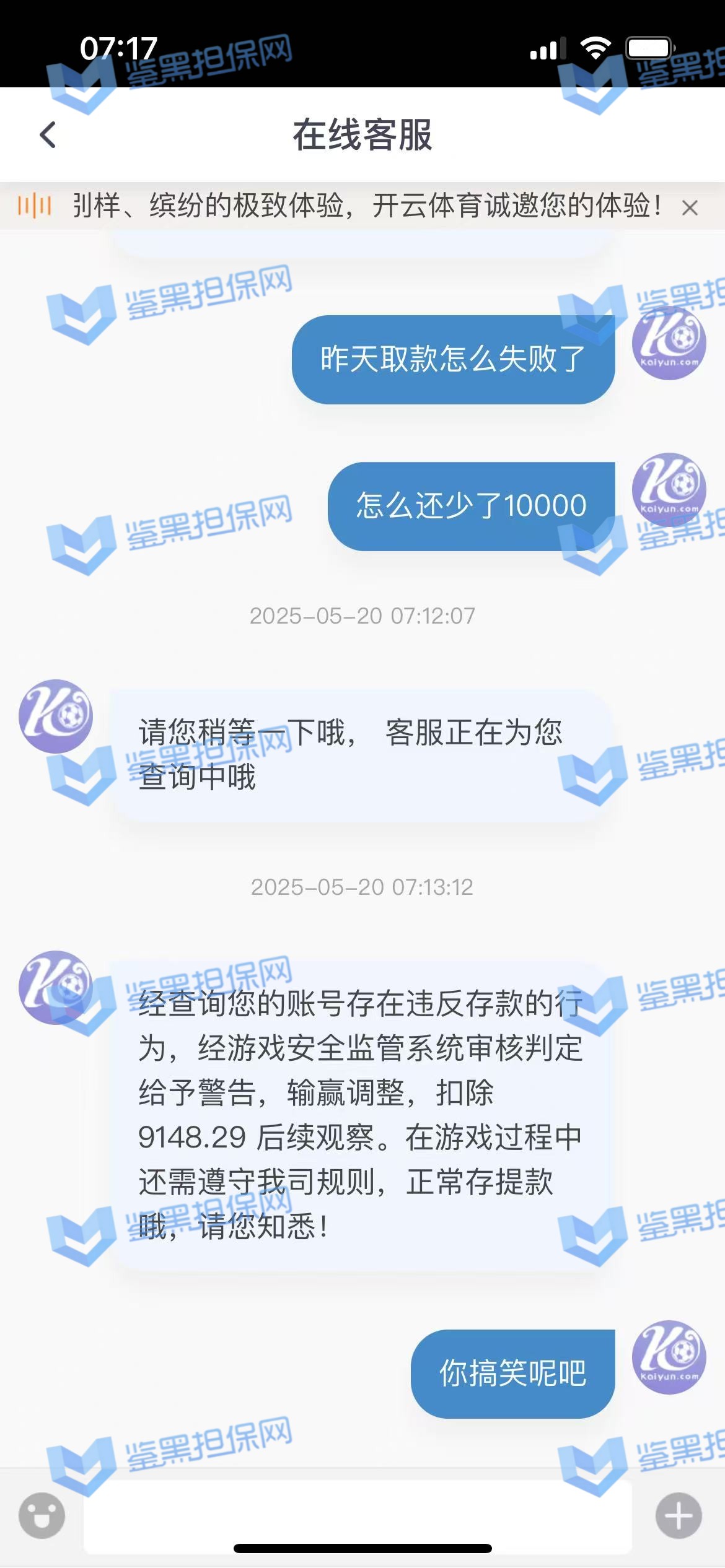The width and height of the screenshot is (725, 1568).
Task: Dismiss the scrolling announcement banner
Action: 689,207
